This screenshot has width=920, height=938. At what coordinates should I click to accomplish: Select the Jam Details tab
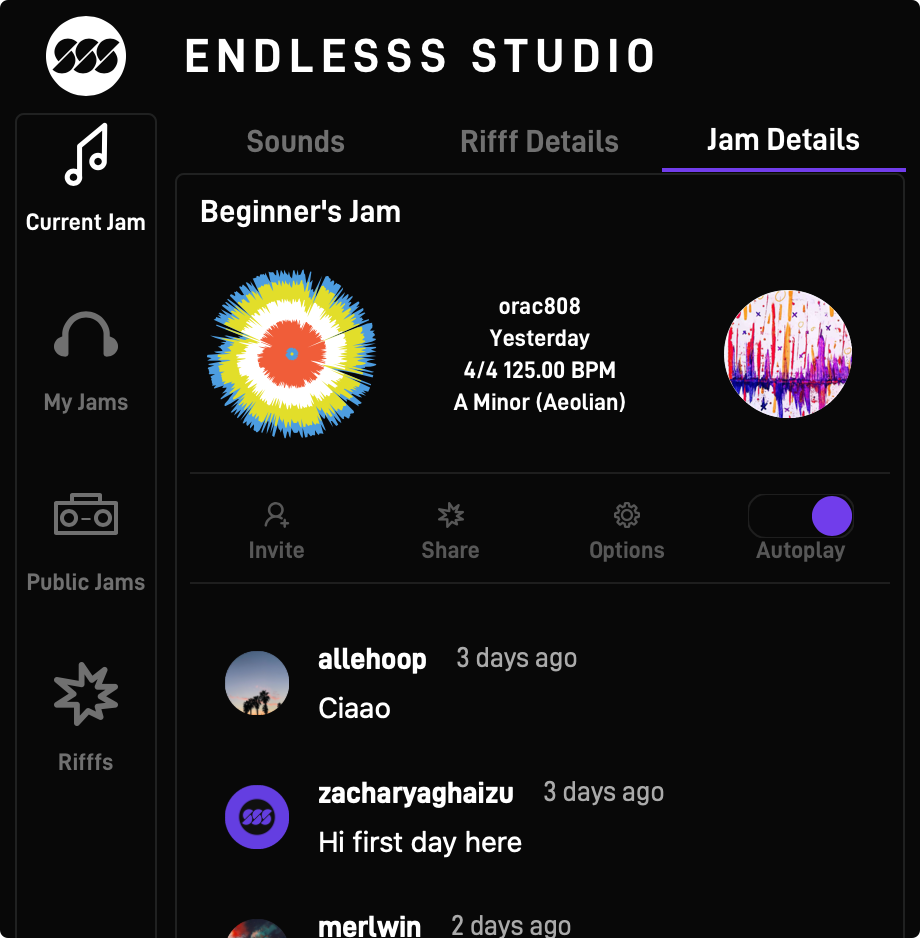click(783, 140)
